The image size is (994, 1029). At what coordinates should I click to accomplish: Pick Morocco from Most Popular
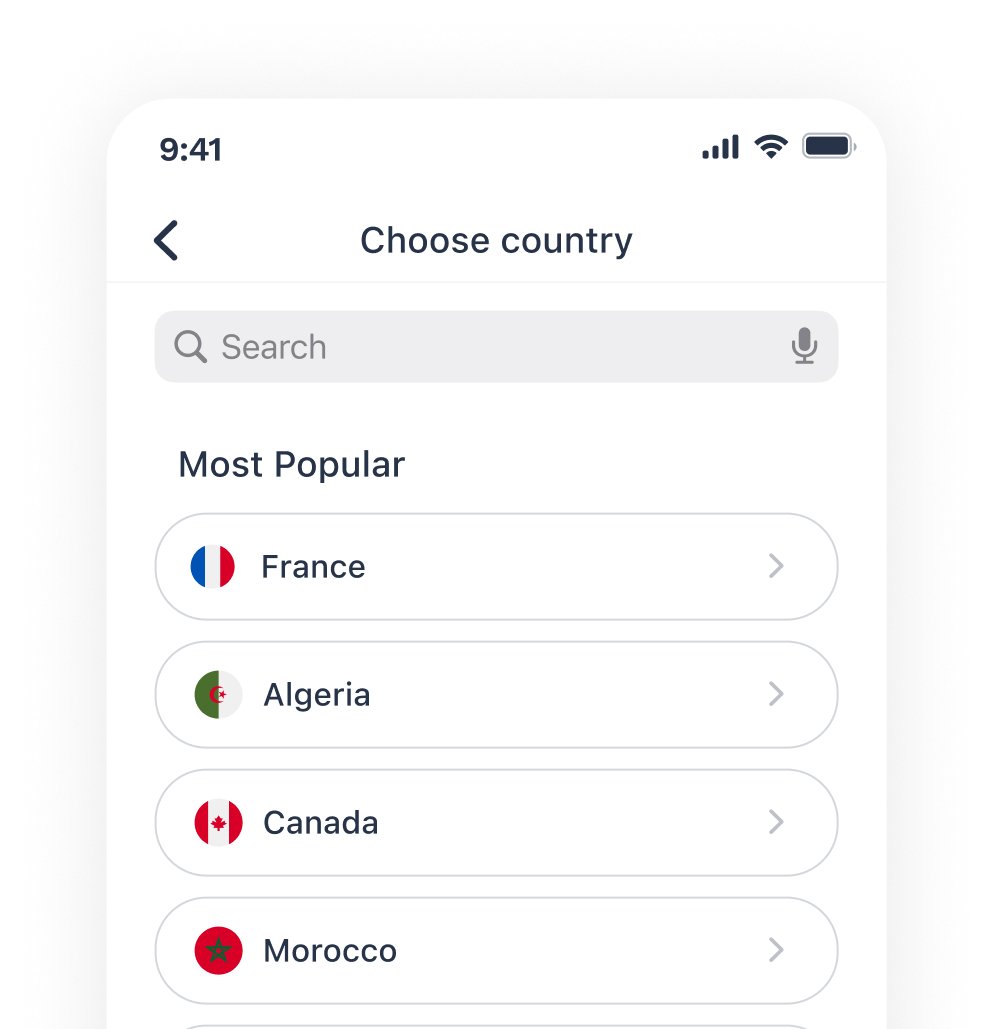[496, 951]
